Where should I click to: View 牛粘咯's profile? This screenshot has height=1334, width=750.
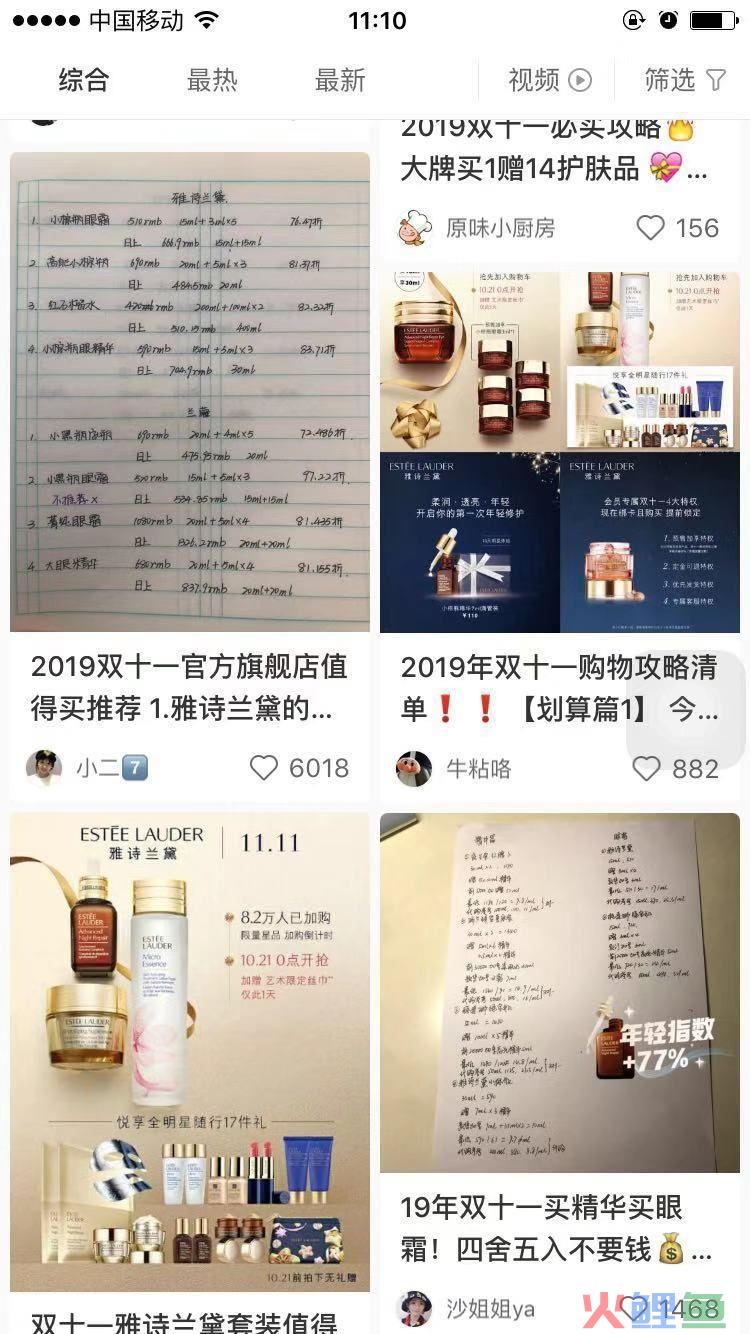(x=414, y=768)
